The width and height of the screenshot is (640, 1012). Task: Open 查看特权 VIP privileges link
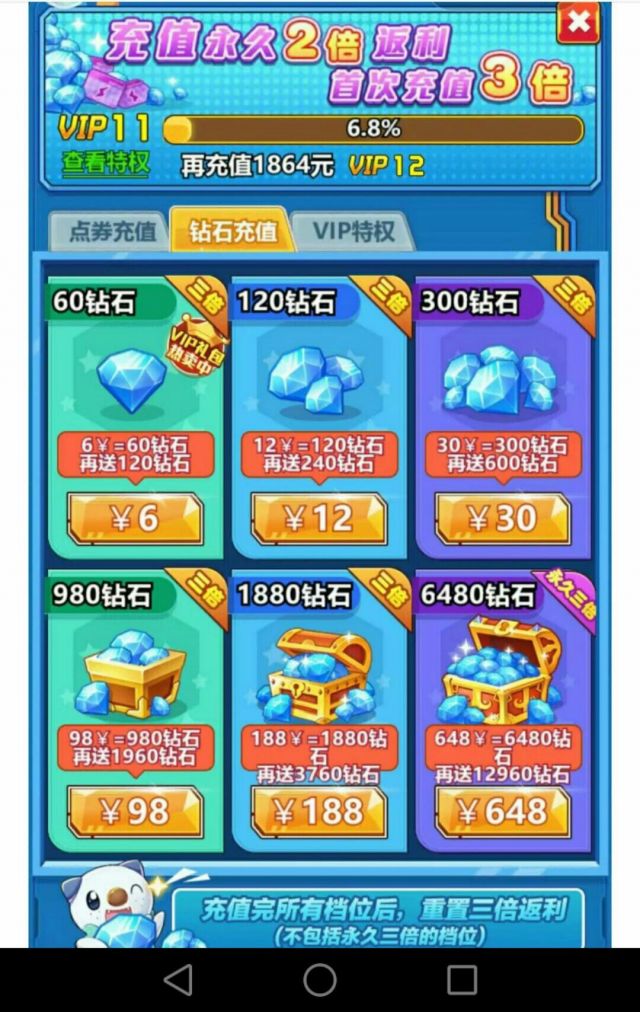tap(105, 163)
